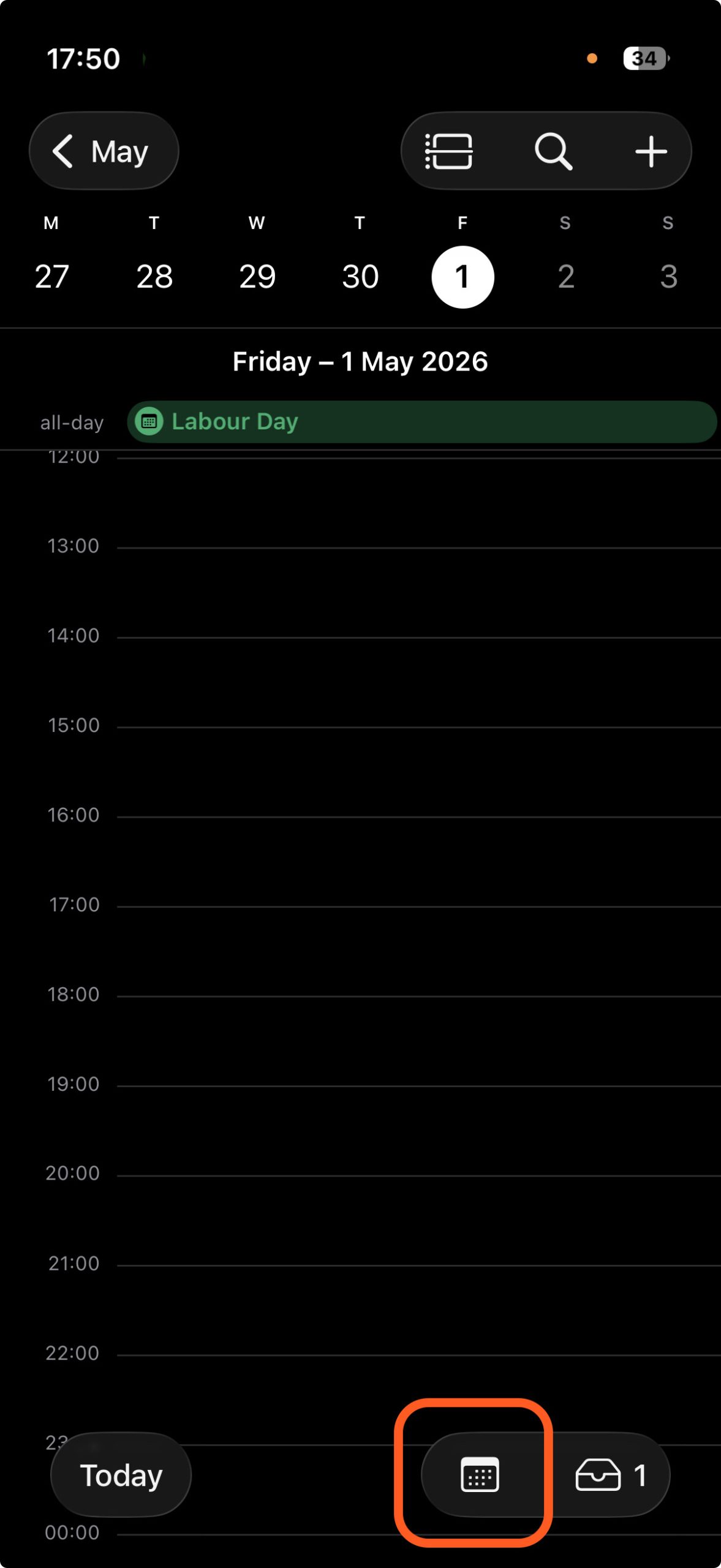Open the Labour Day event

click(x=421, y=421)
